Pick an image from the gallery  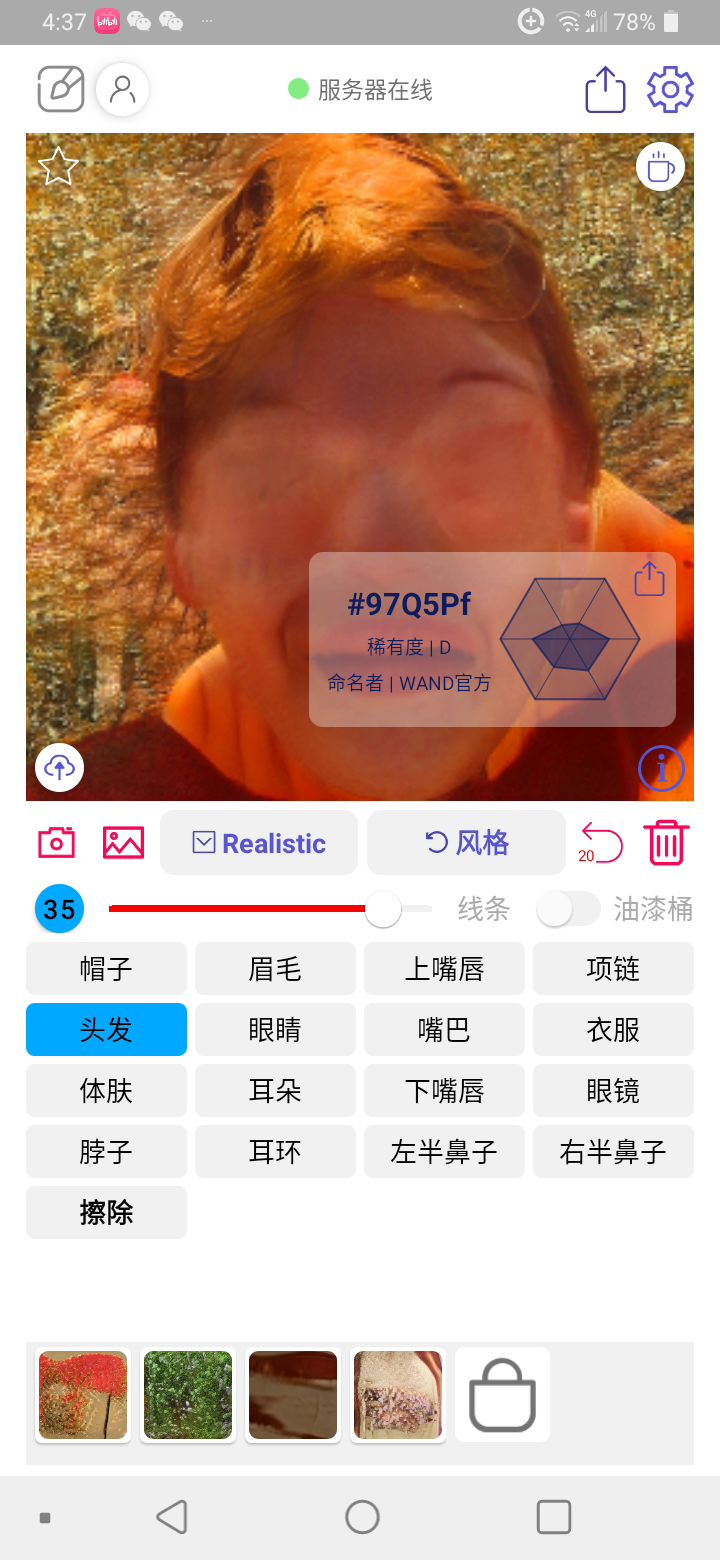pos(124,842)
